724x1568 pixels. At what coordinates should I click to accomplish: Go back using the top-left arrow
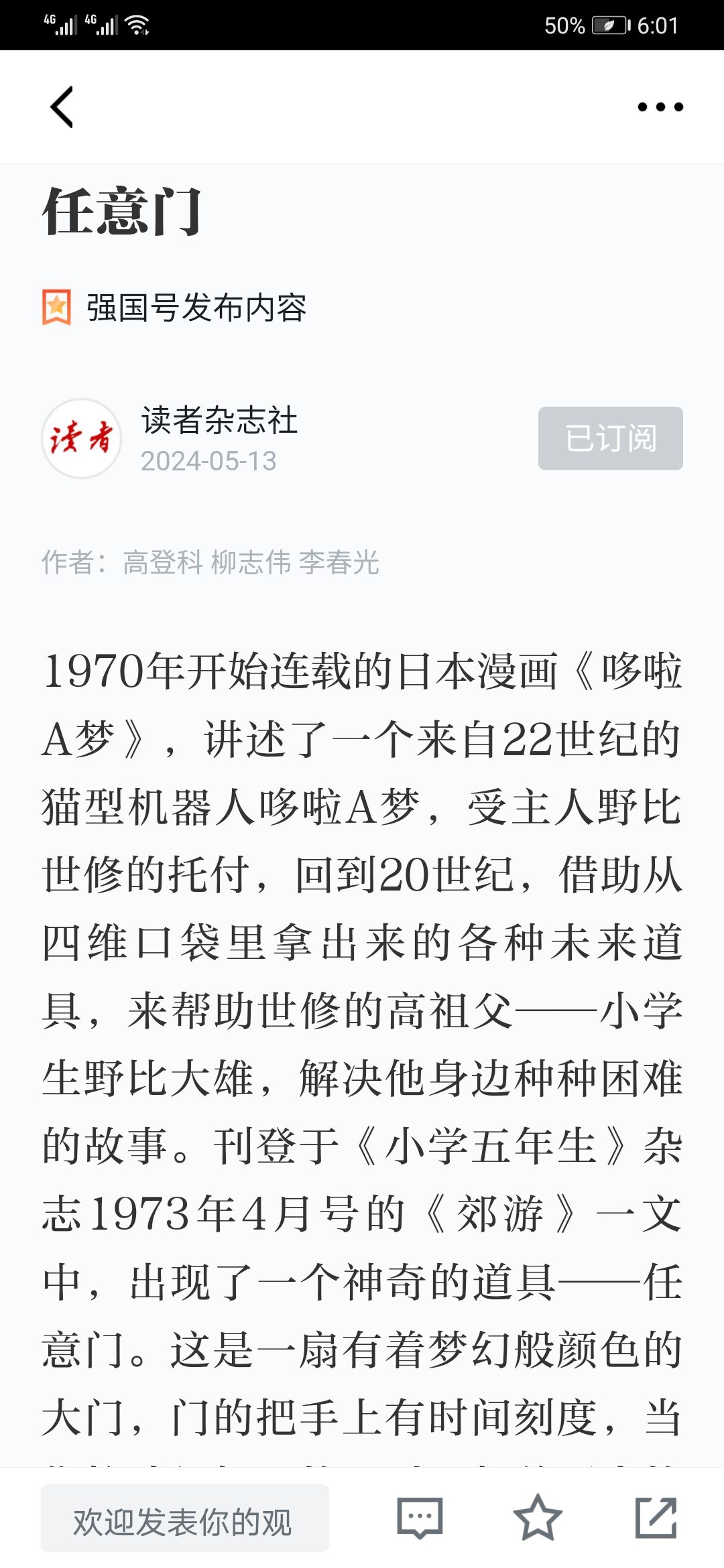(62, 107)
